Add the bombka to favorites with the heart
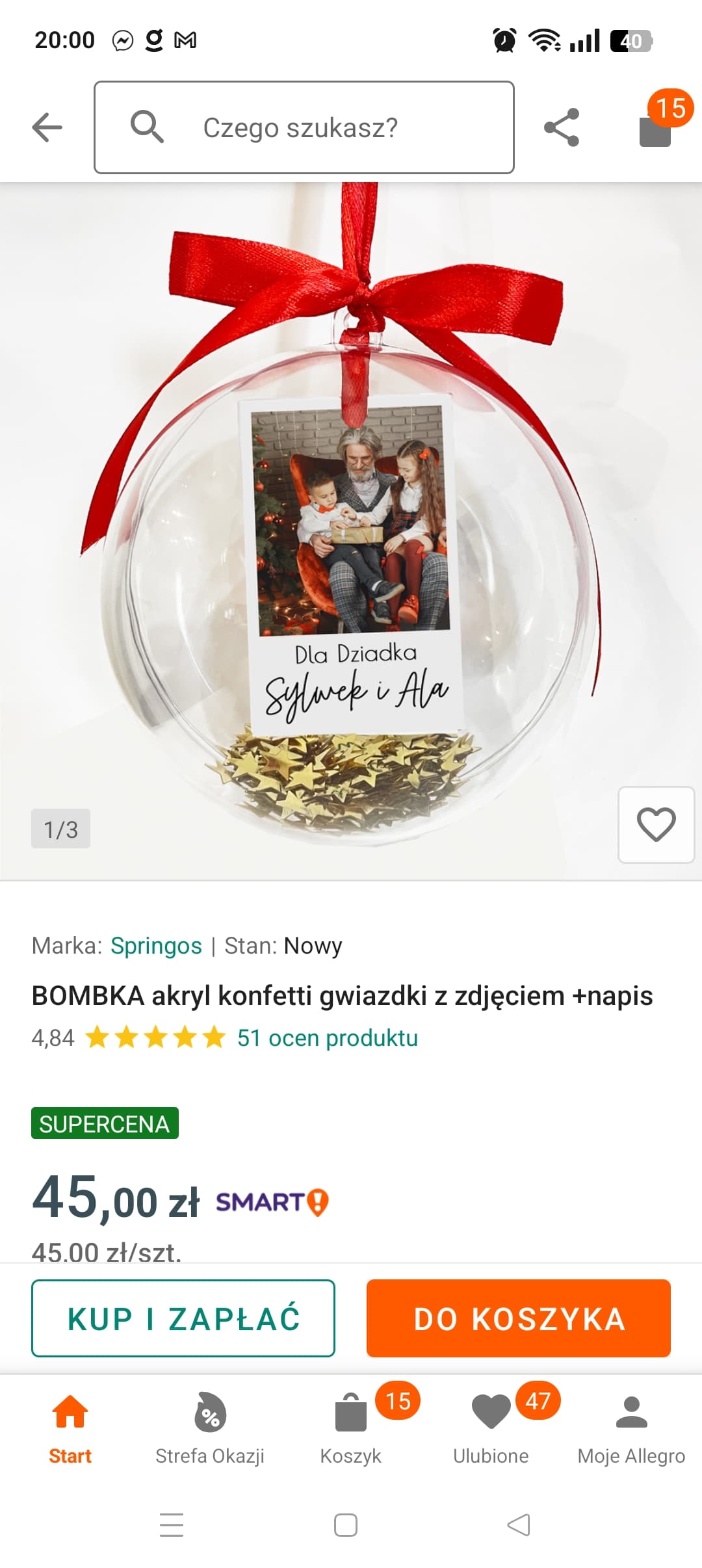Screen dimensions: 702x1568 pos(656,824)
